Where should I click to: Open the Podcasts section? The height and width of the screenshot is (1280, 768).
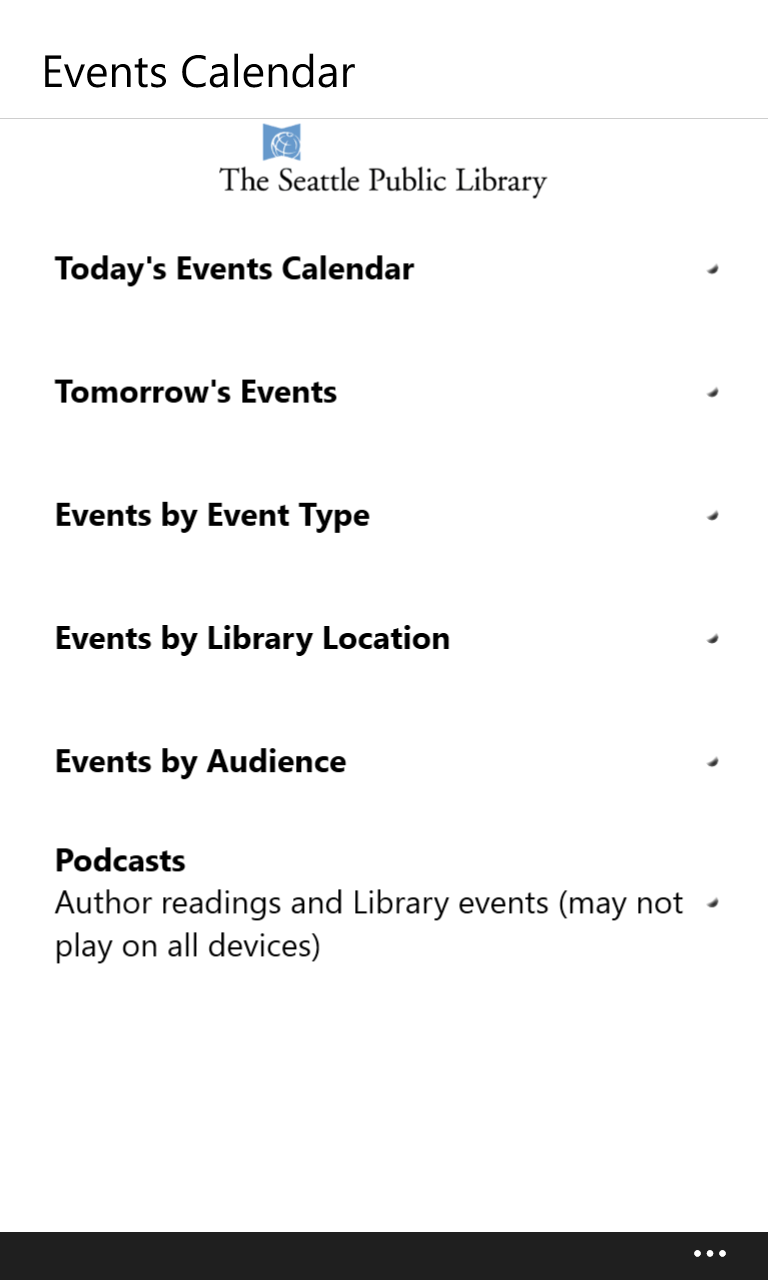click(x=120, y=861)
